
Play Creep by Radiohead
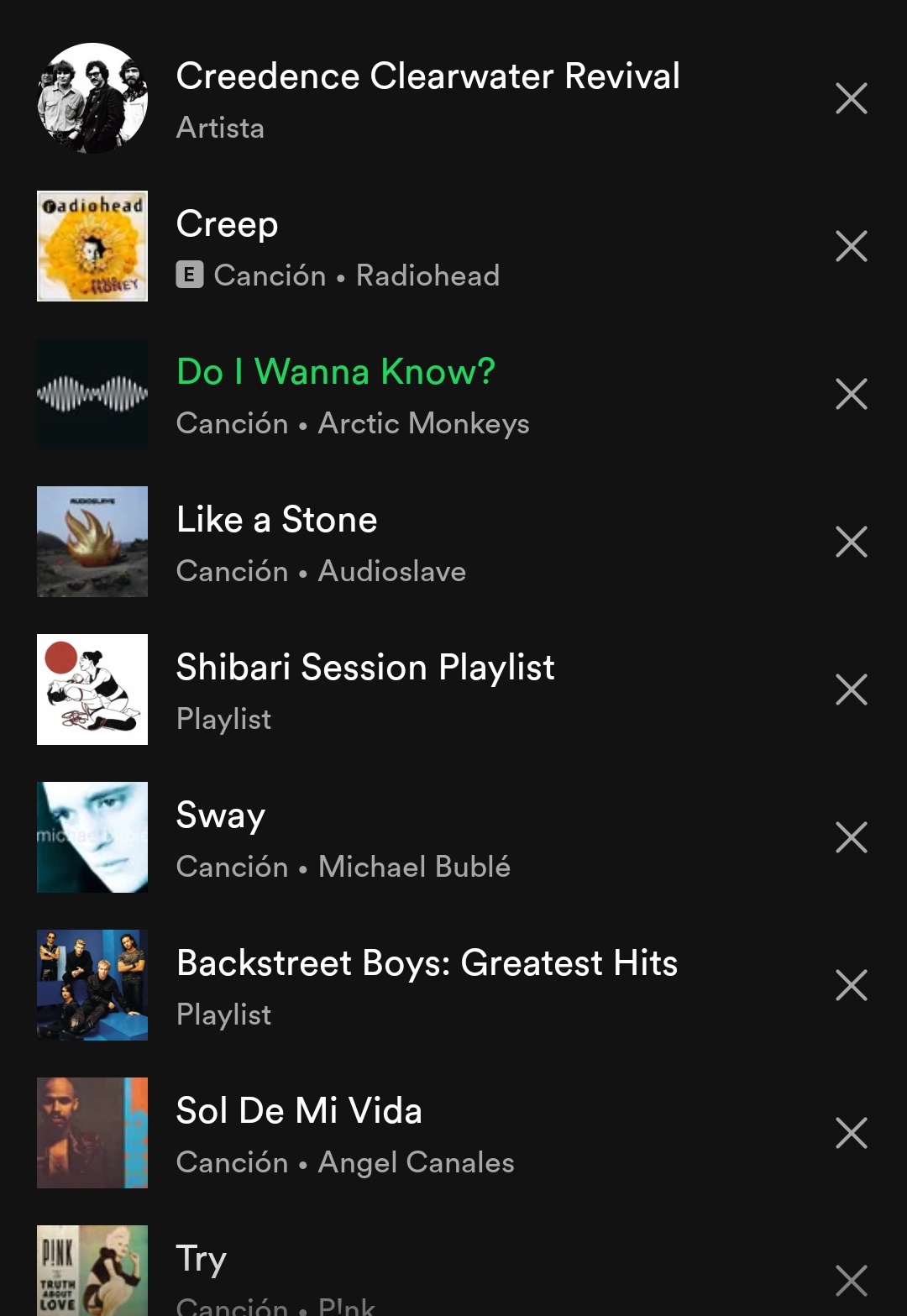(x=336, y=247)
